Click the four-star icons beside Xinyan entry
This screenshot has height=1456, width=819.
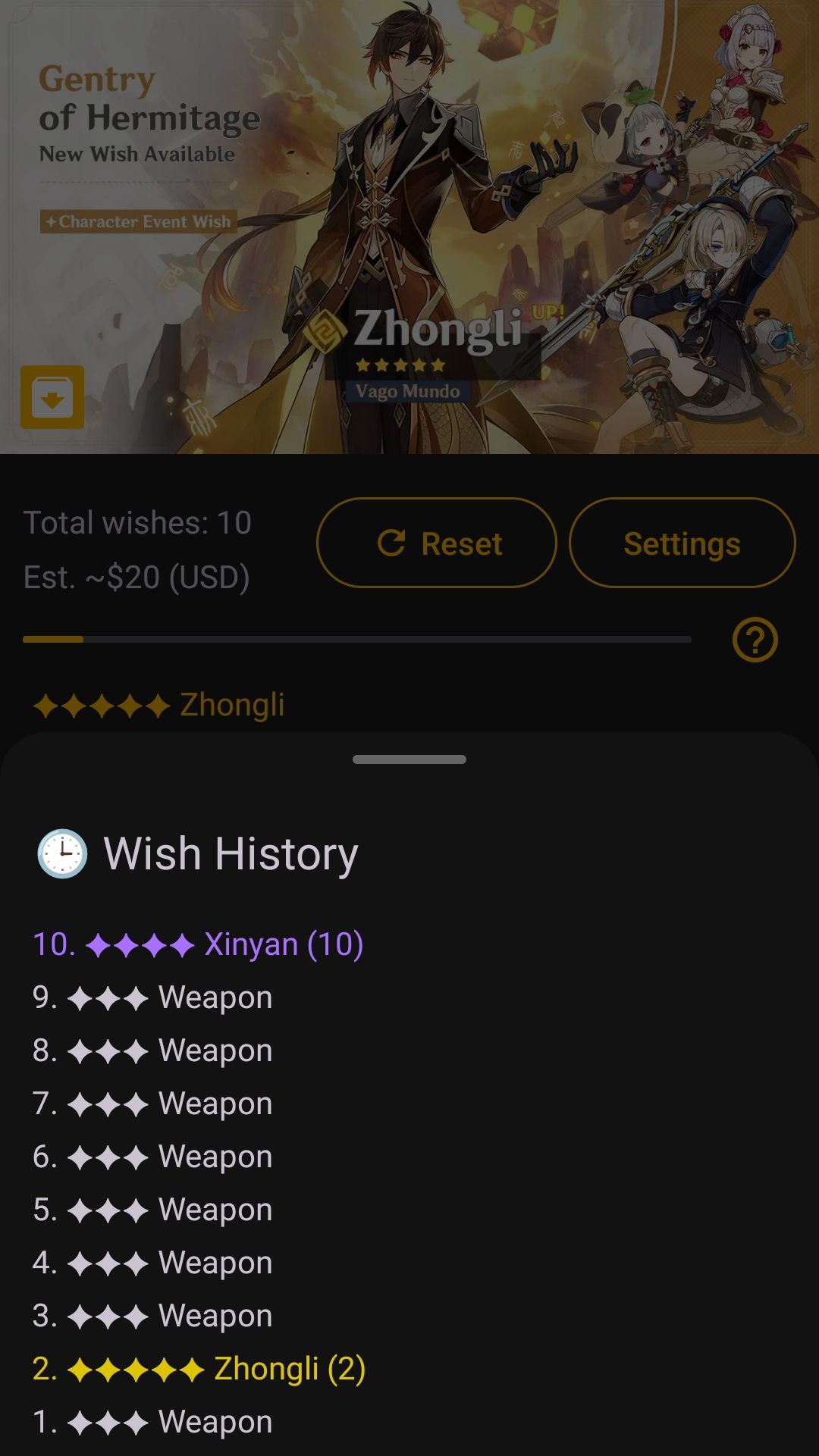click(139, 944)
